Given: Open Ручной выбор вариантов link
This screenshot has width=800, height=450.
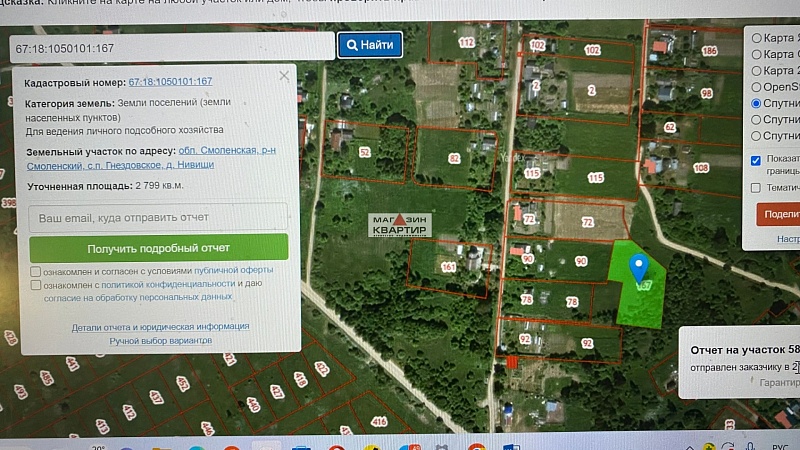Looking at the screenshot, I should 160,341.
